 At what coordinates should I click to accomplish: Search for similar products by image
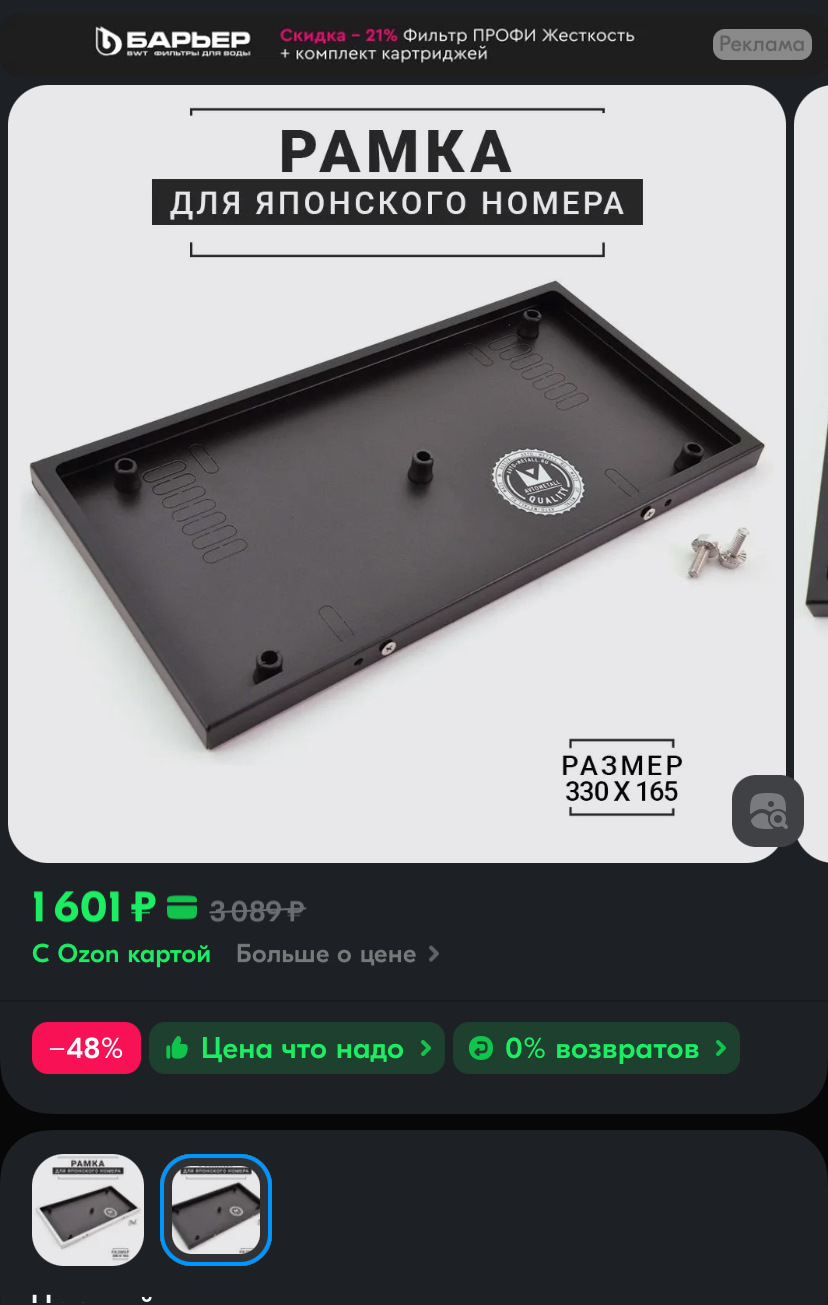click(767, 811)
